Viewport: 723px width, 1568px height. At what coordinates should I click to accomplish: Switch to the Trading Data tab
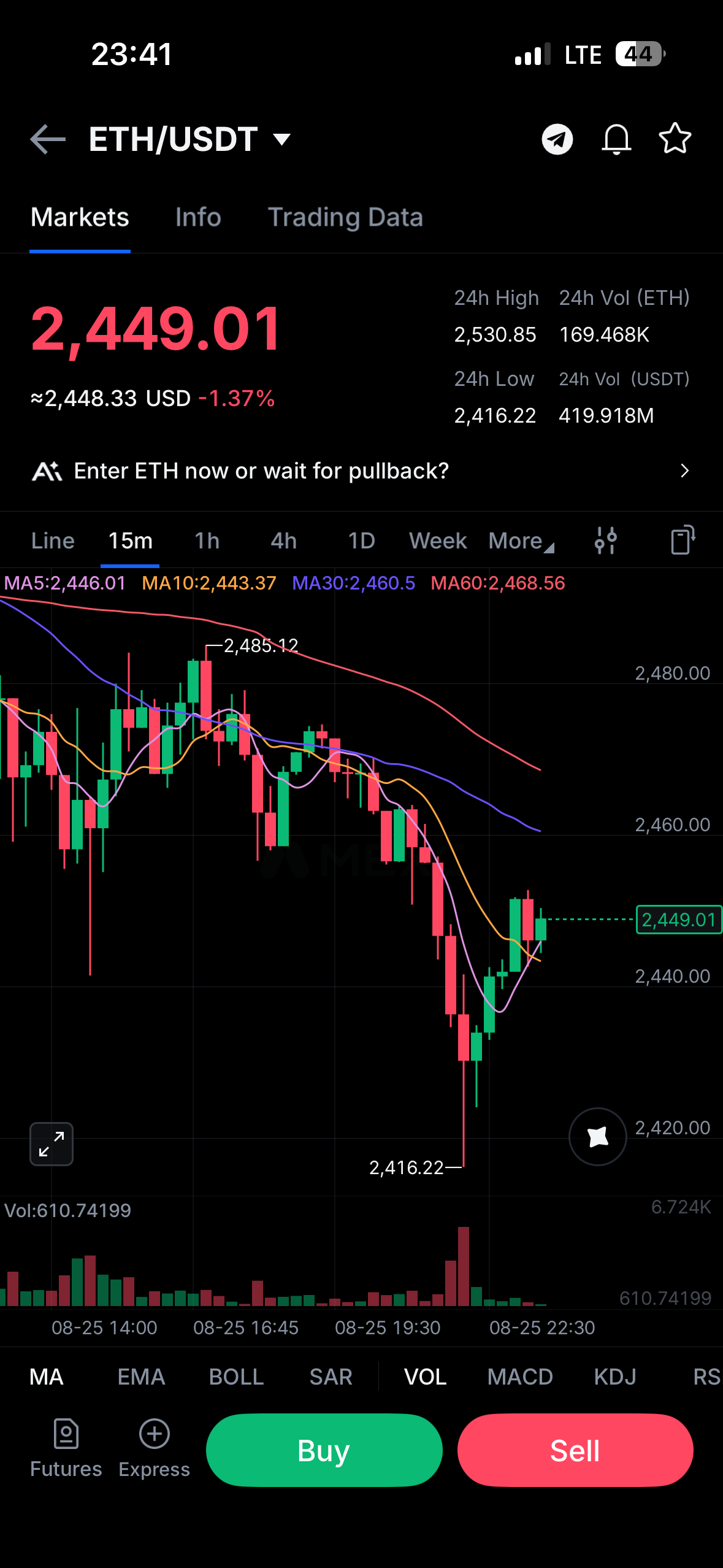(x=345, y=217)
